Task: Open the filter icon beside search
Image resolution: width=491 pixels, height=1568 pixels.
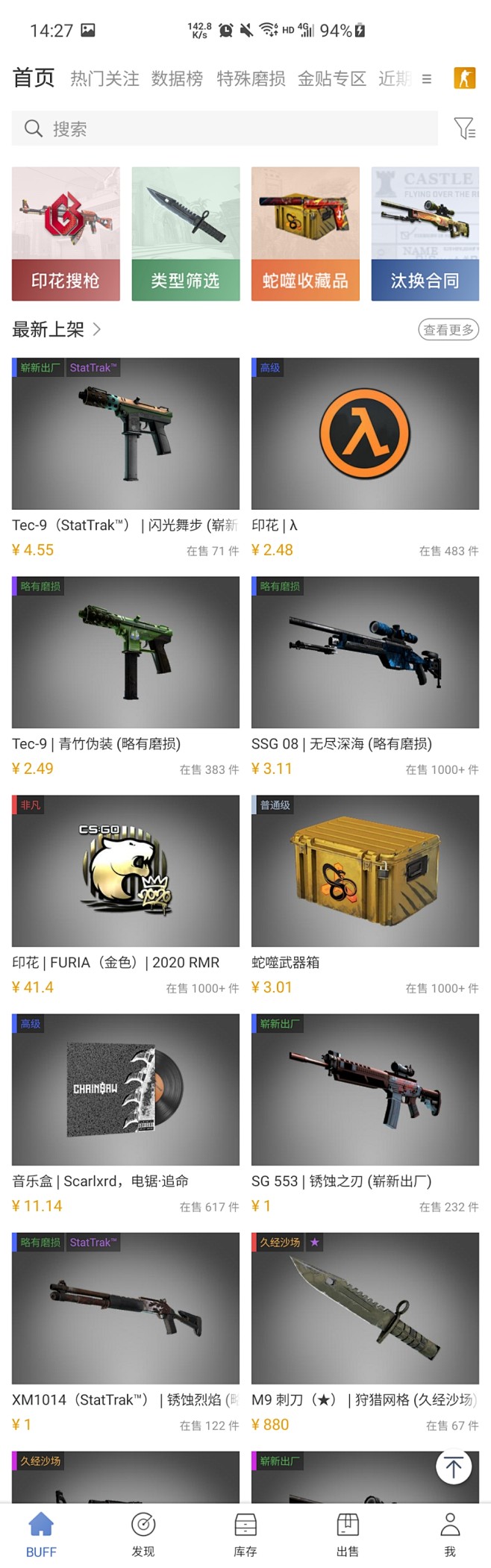Action: (x=464, y=128)
